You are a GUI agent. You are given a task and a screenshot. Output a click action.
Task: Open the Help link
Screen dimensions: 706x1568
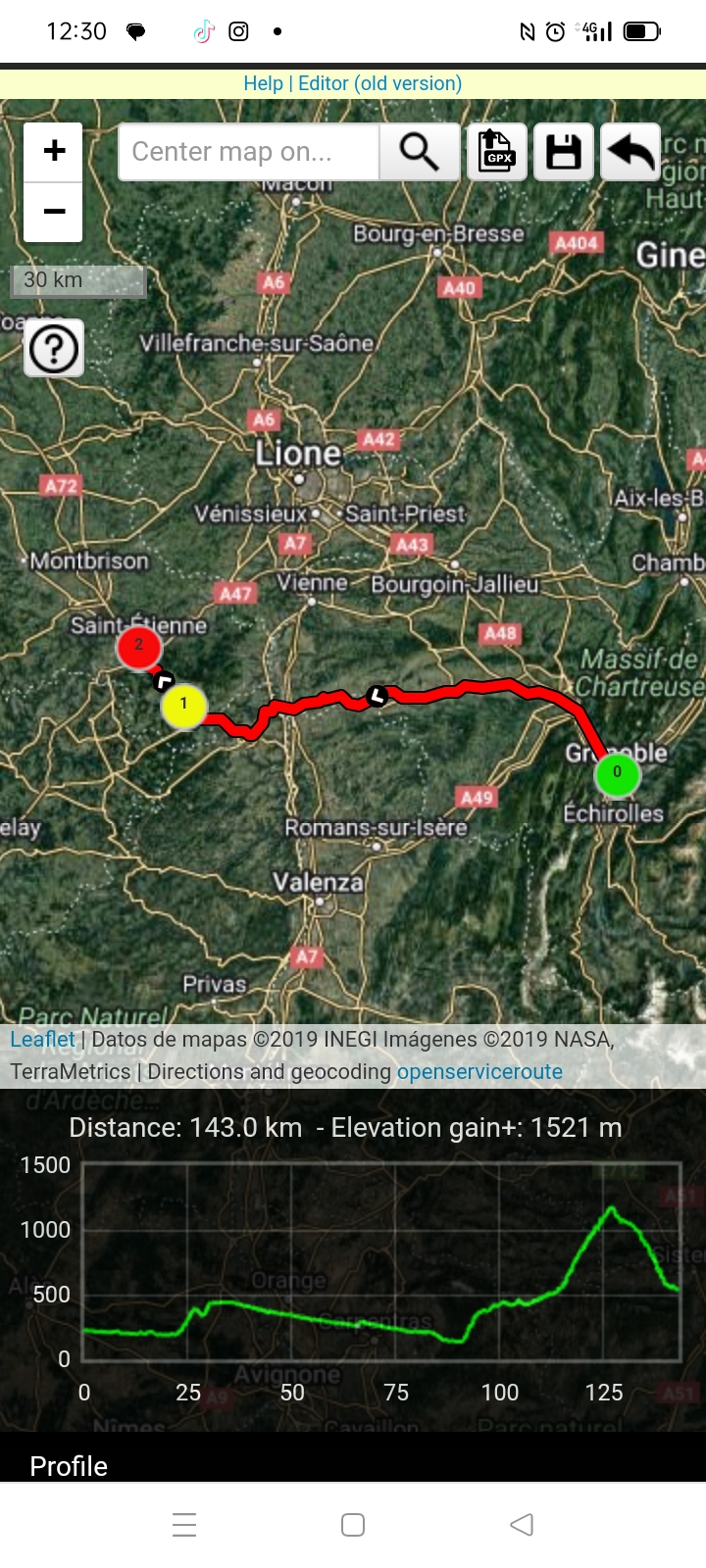tap(263, 83)
